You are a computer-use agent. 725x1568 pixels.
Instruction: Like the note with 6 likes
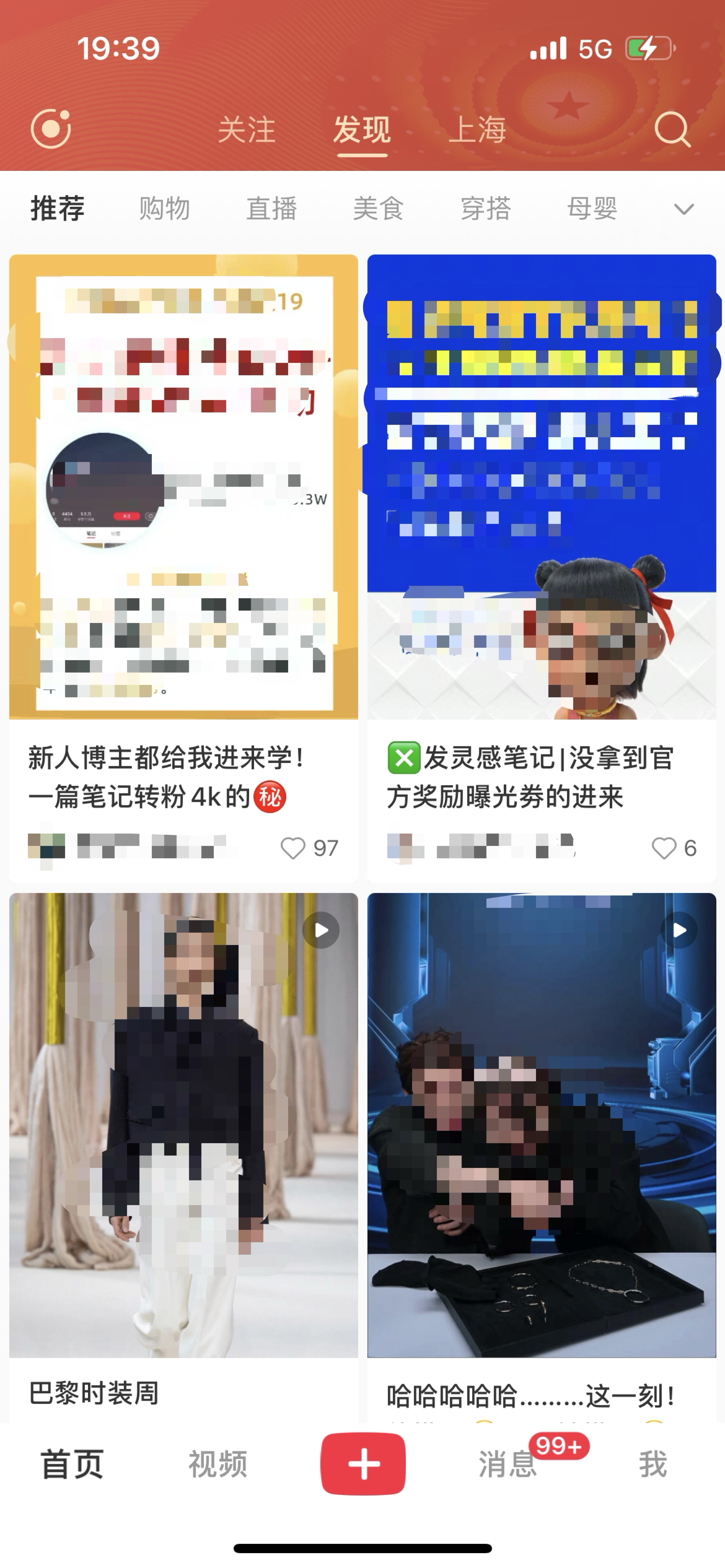click(x=664, y=848)
